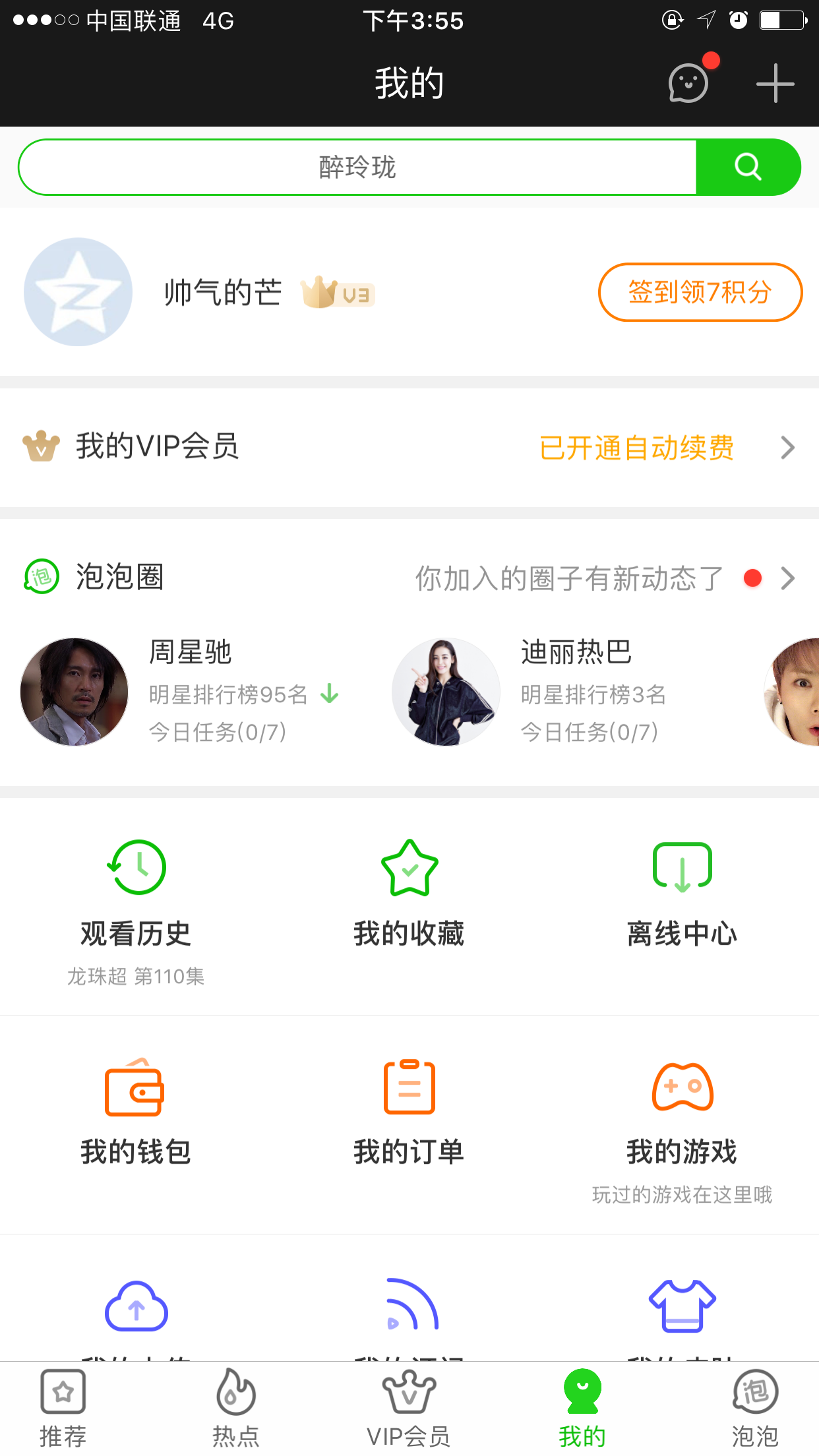
Task: Tap the green search button
Action: click(x=748, y=167)
